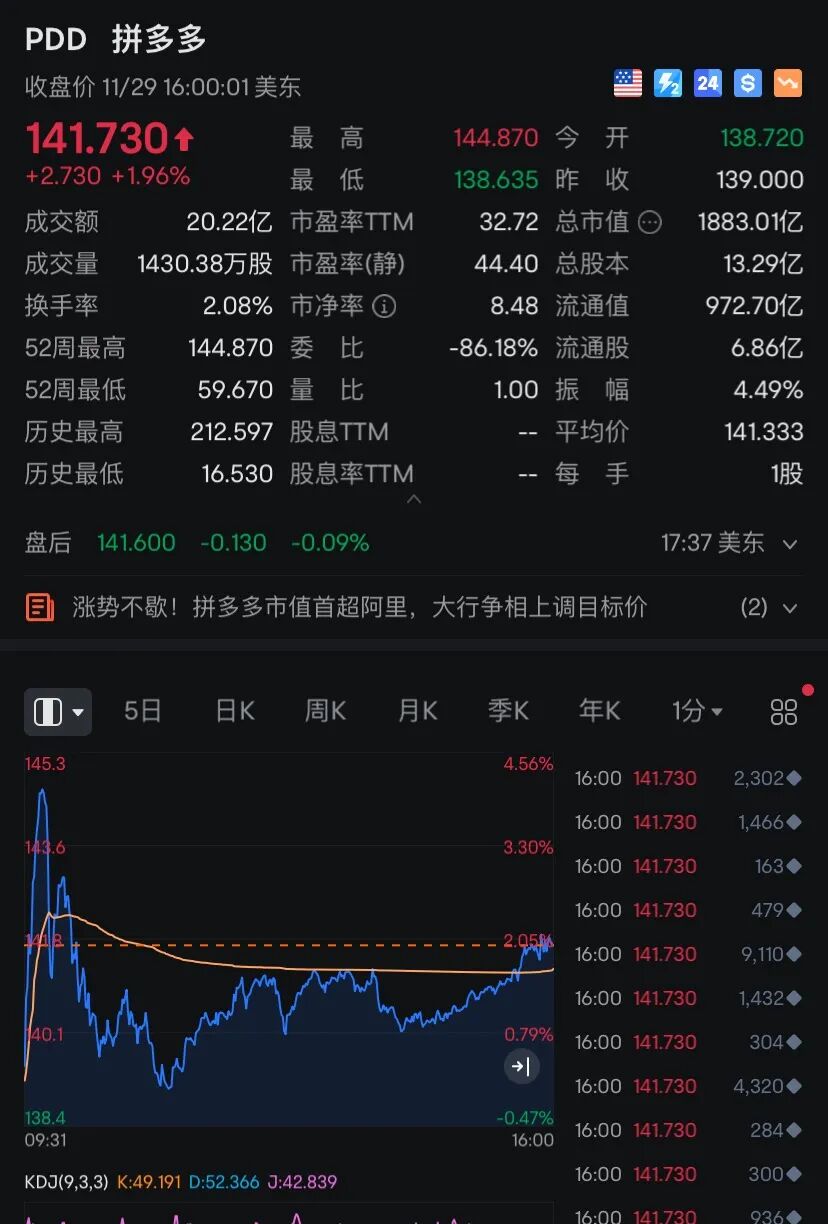Tap the info icon beside 市净率
The width and height of the screenshot is (828, 1224).
(x=384, y=306)
